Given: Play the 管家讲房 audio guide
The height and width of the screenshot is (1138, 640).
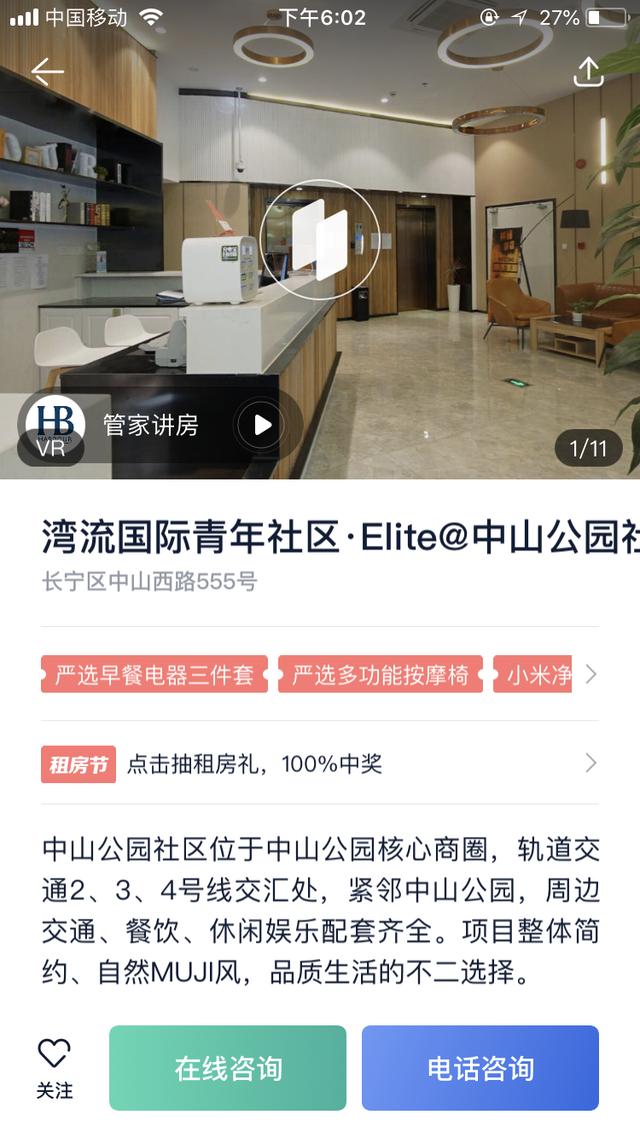Looking at the screenshot, I should (x=262, y=425).
